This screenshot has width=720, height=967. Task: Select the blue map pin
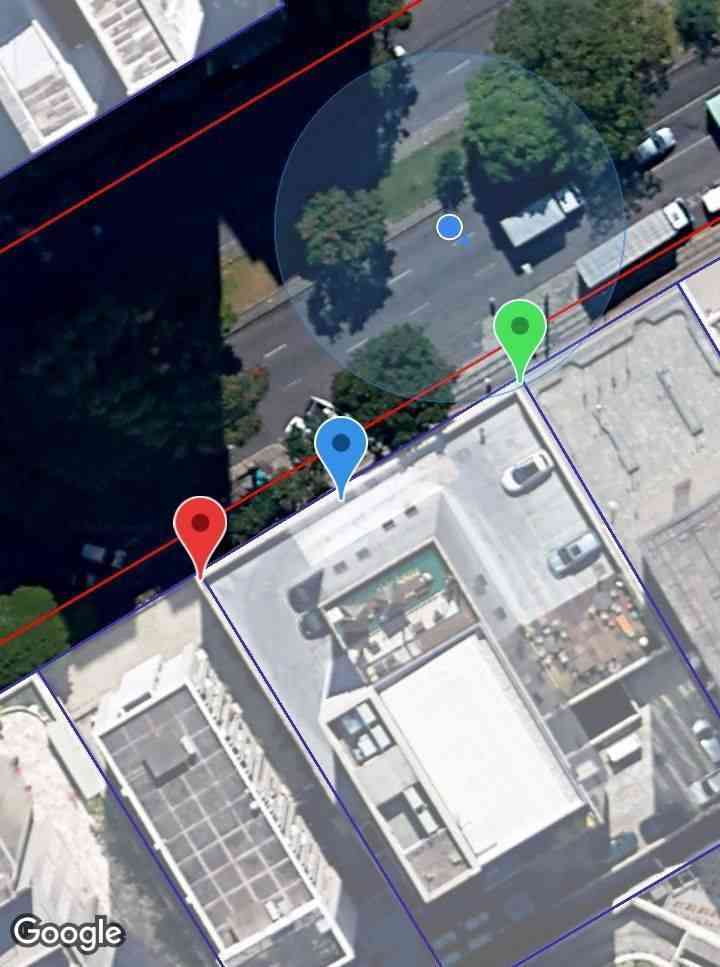coord(341,446)
